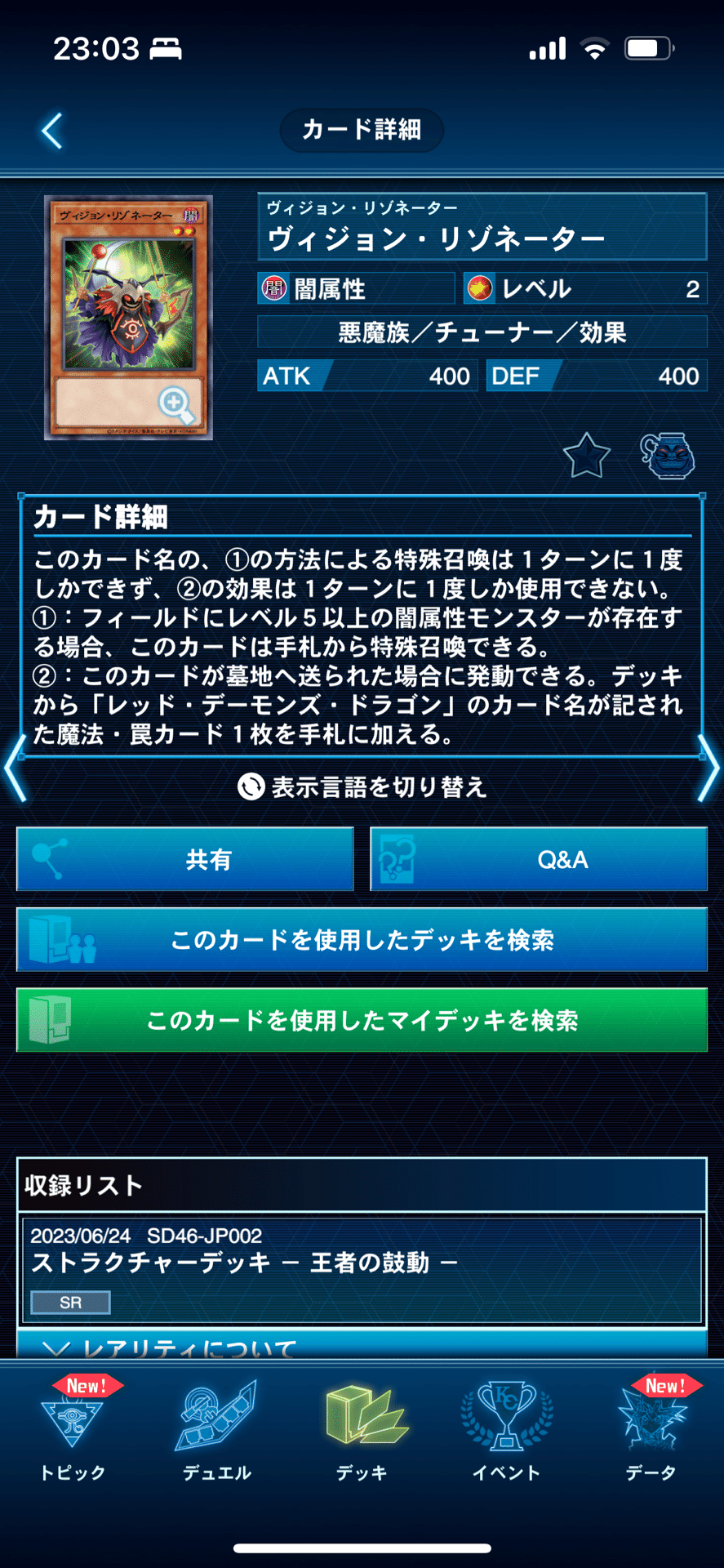Image resolution: width=724 pixels, height=1568 pixels.
Task: Mark this card with the star icon
Action: click(x=586, y=456)
